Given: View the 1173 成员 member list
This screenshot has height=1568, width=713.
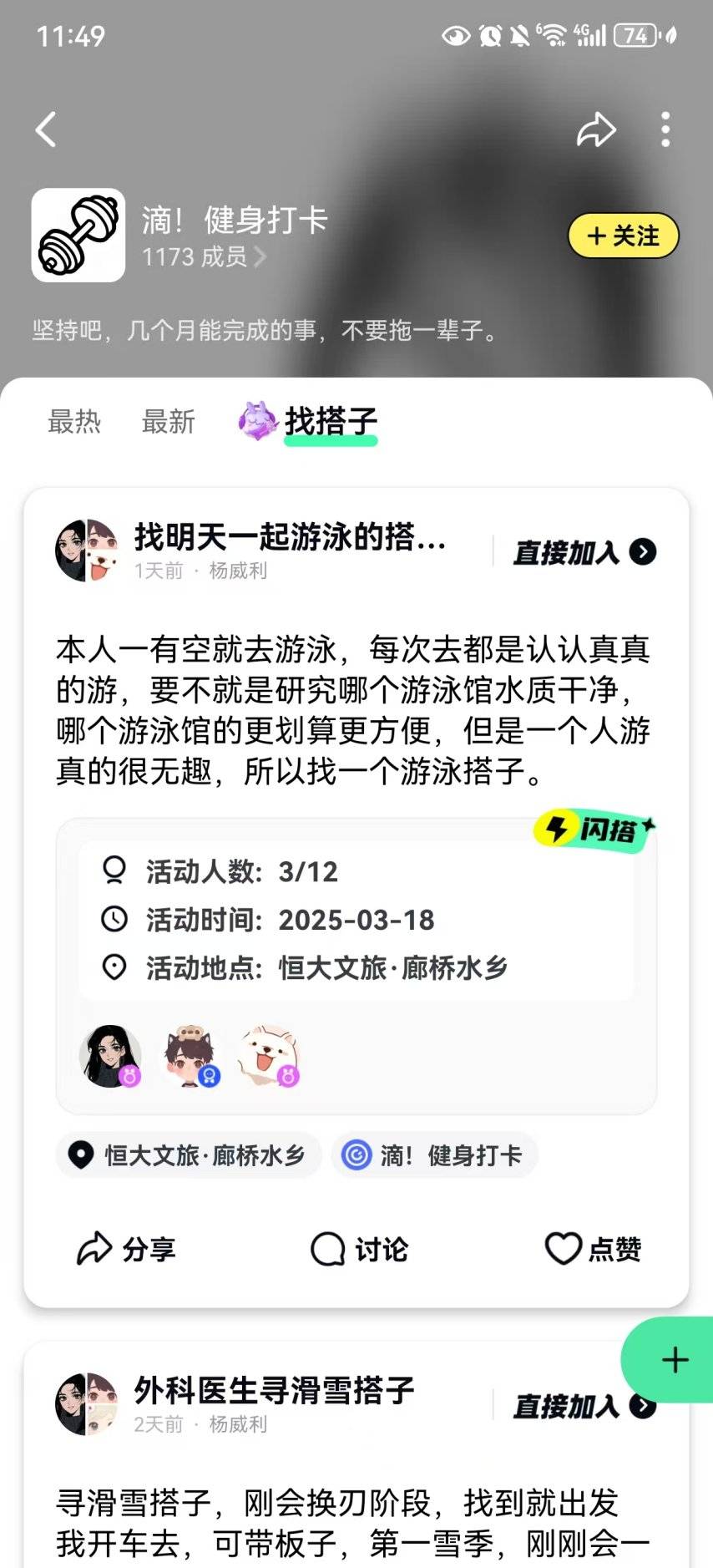Looking at the screenshot, I should point(203,256).
